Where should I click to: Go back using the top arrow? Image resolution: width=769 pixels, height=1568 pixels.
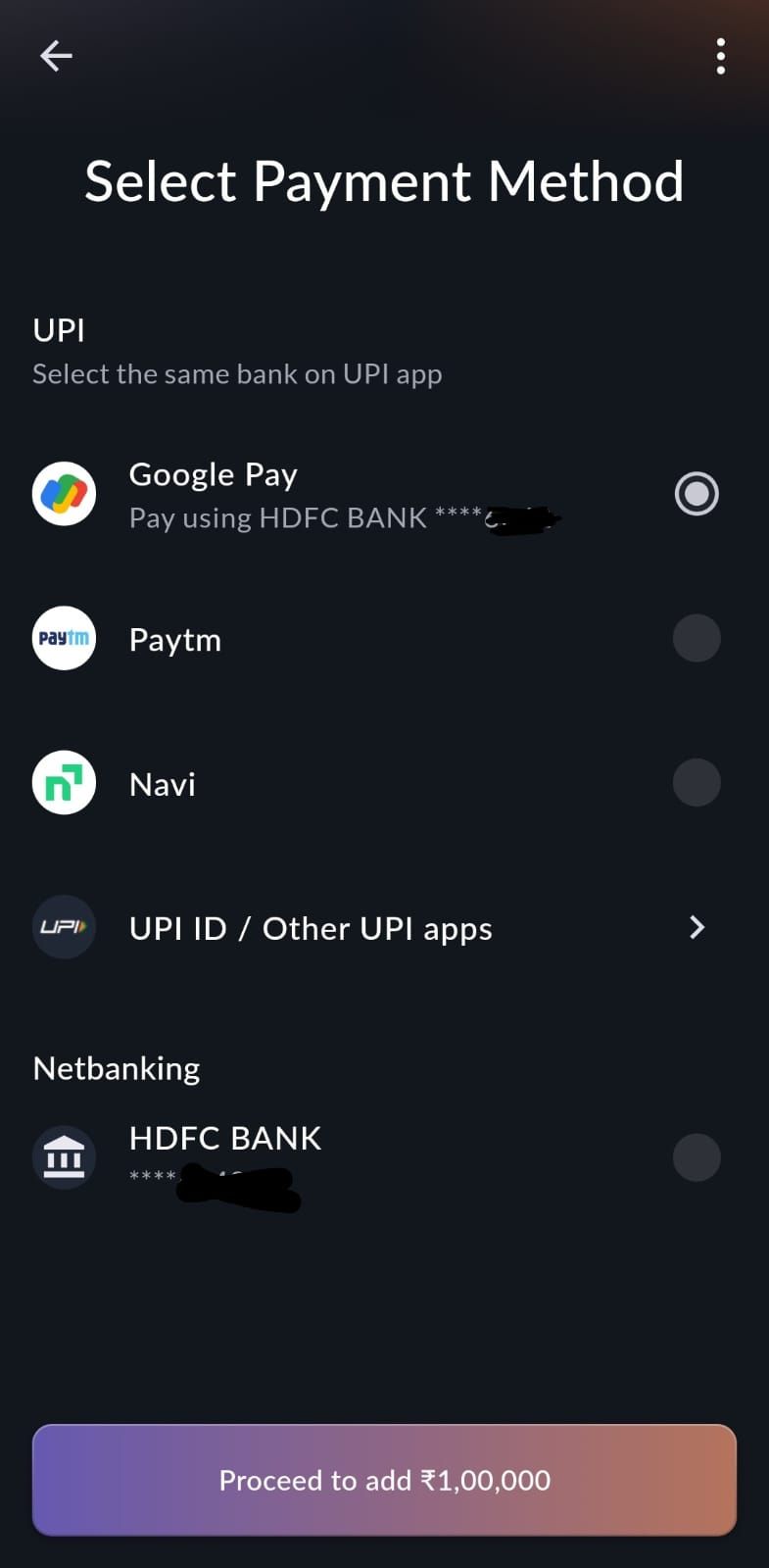56,56
